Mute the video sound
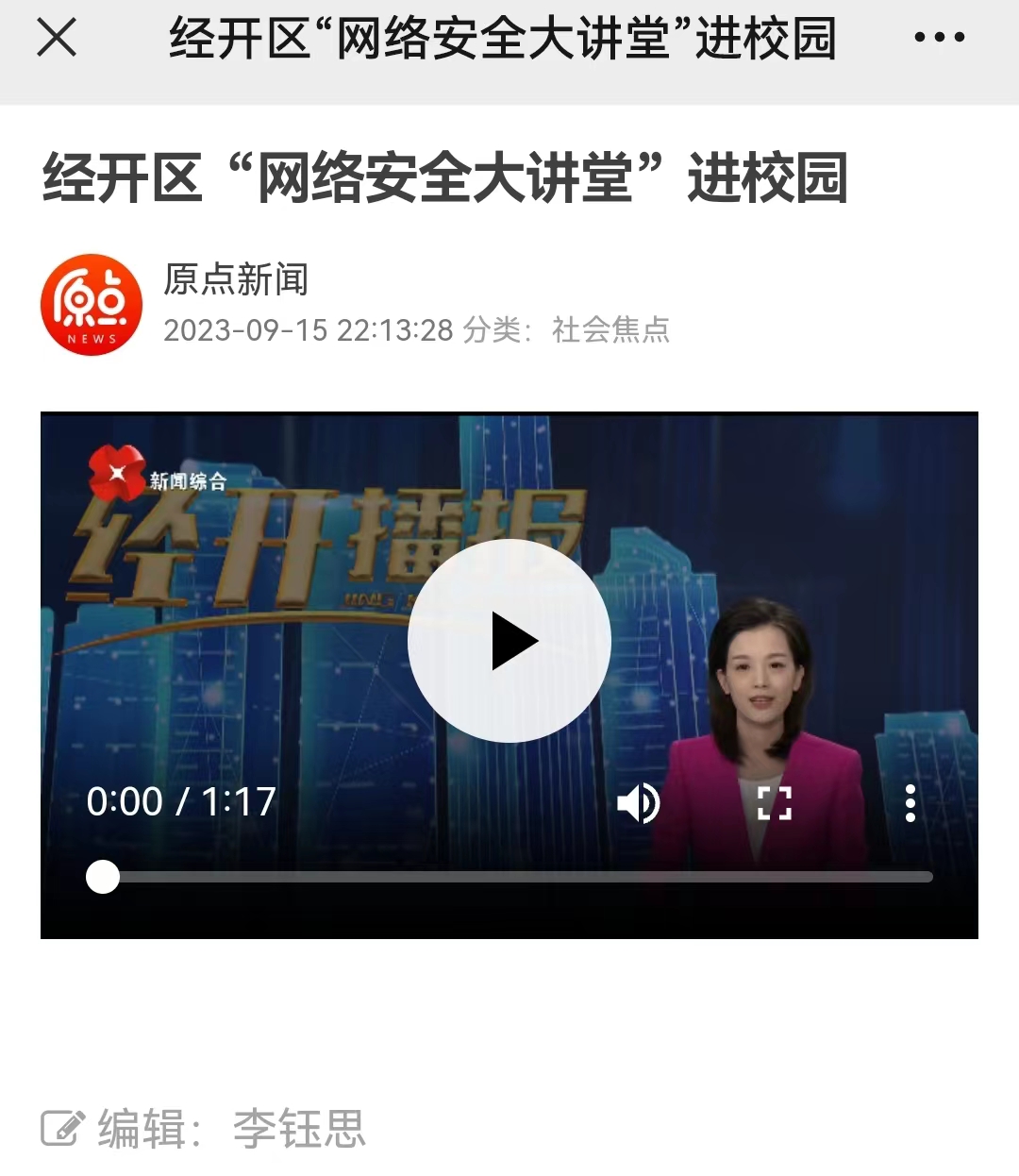 (x=639, y=803)
